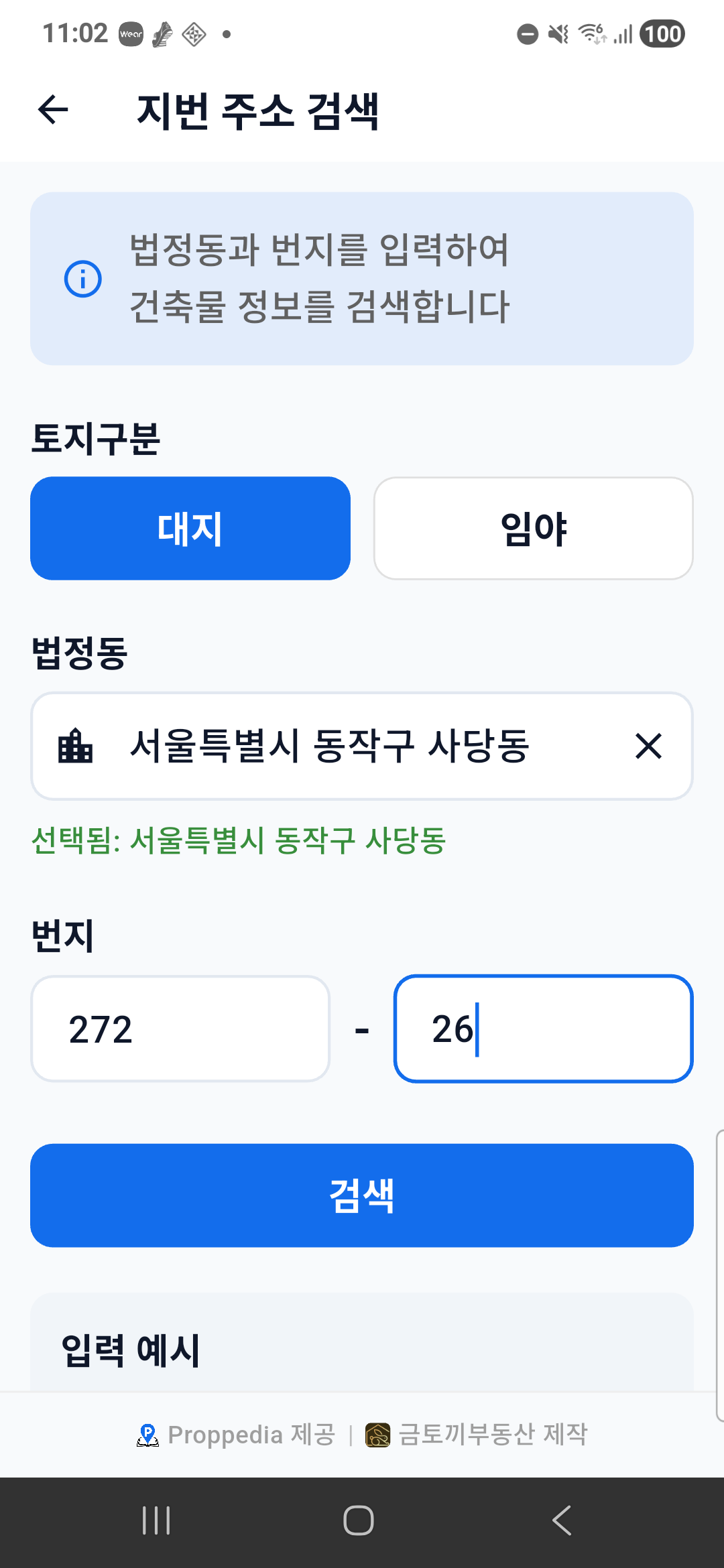724x1568 pixels.
Task: Expand the 입력 예시 section
Action: coord(131,1349)
